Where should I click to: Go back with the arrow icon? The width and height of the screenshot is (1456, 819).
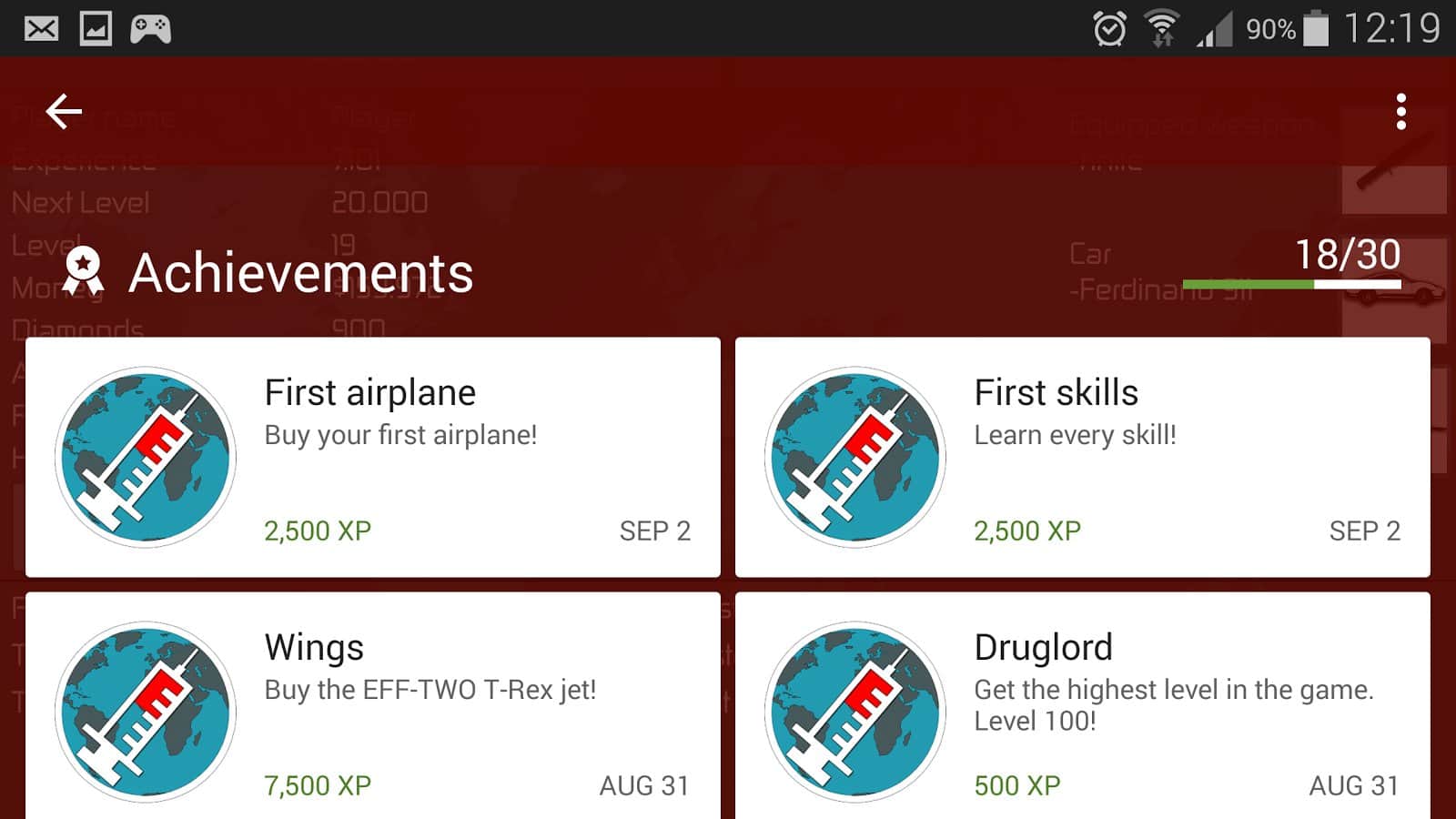click(64, 112)
